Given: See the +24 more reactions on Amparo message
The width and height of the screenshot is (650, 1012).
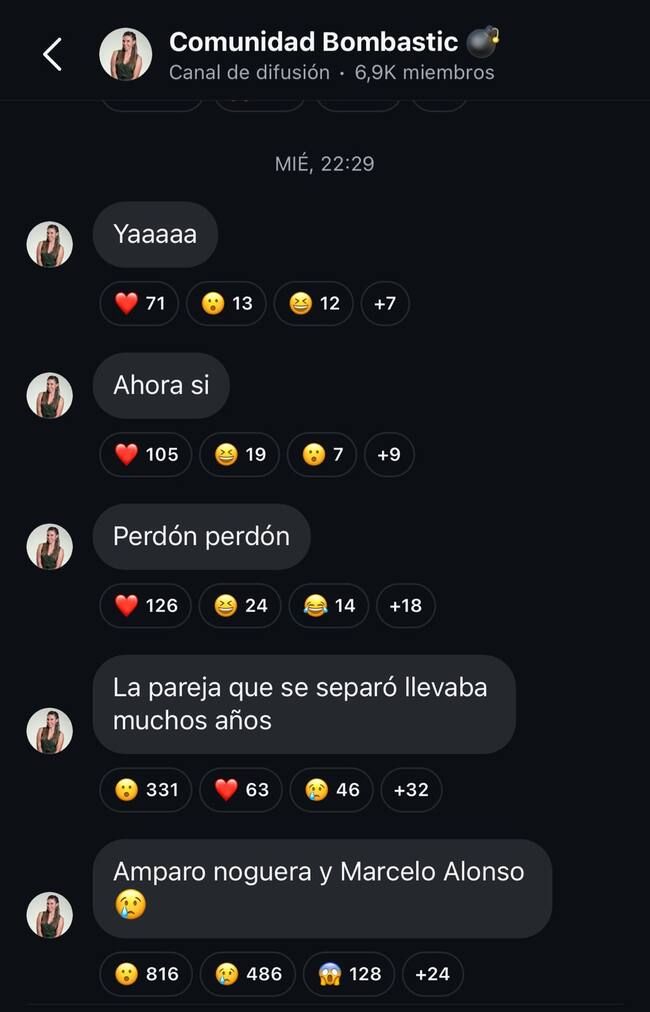Looking at the screenshot, I should pyautogui.click(x=432, y=974).
